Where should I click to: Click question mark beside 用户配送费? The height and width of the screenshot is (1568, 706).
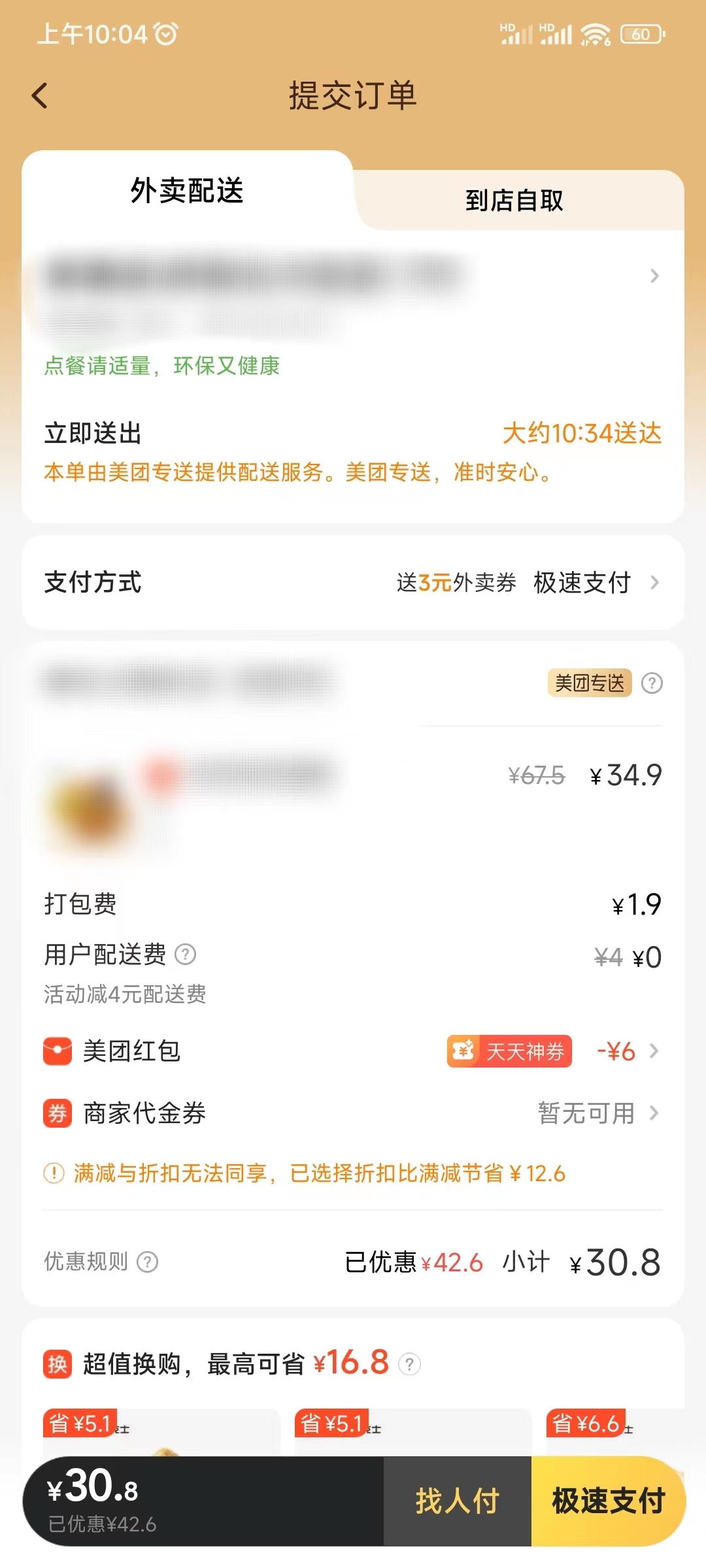(x=189, y=956)
